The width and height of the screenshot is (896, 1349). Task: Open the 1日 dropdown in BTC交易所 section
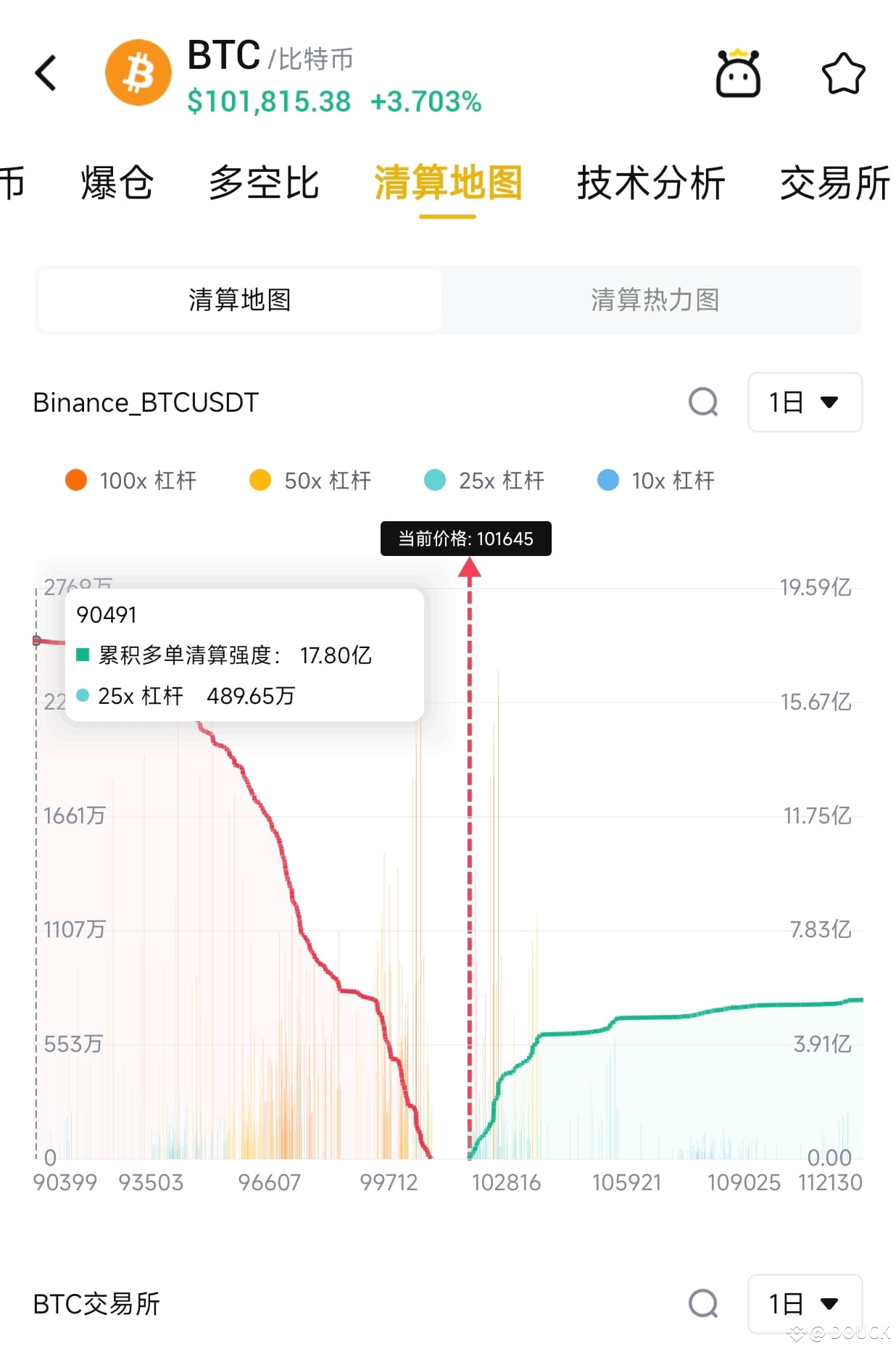coord(805,1303)
